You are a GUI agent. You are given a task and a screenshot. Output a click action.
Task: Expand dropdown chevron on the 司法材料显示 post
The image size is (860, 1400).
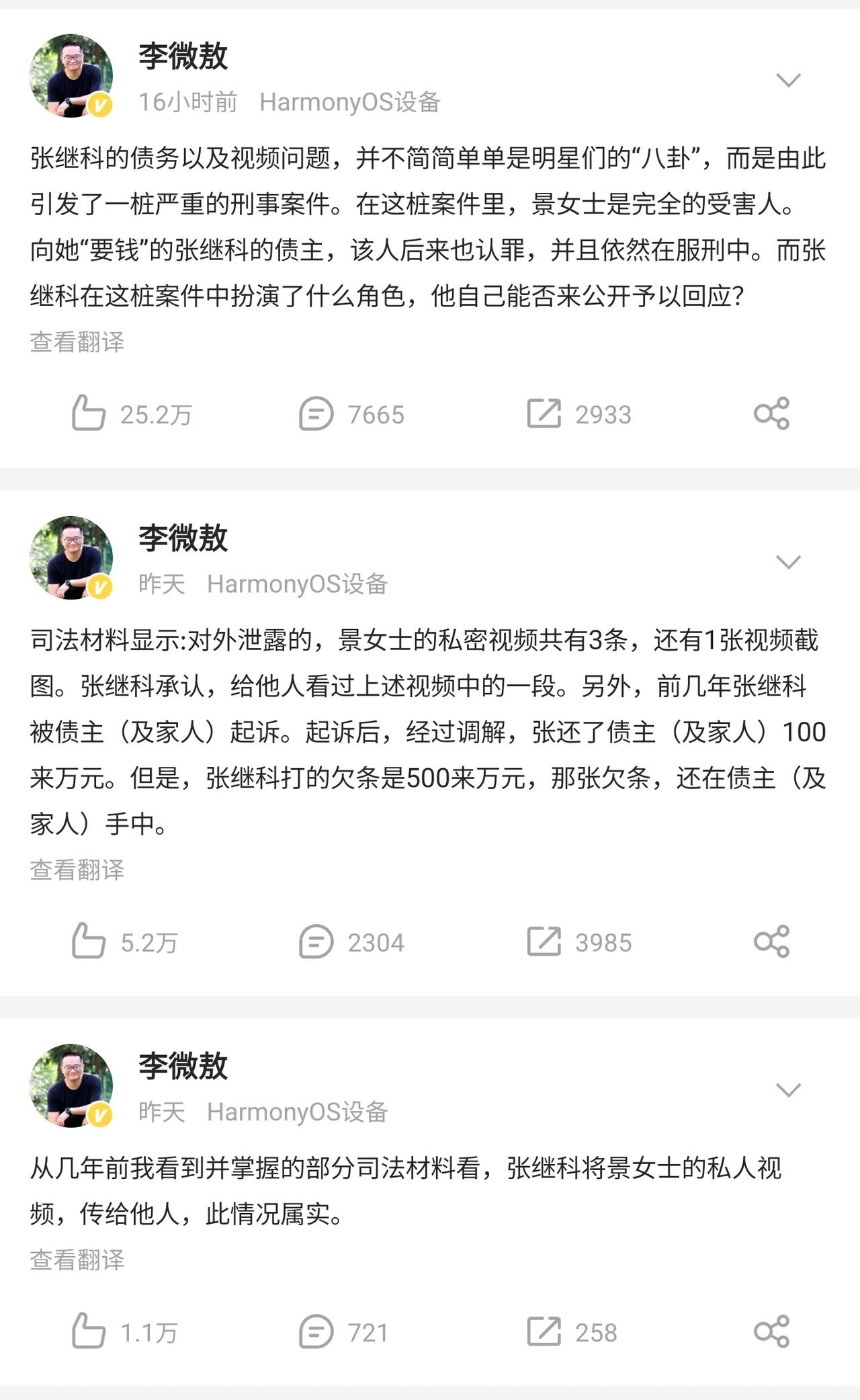click(788, 562)
